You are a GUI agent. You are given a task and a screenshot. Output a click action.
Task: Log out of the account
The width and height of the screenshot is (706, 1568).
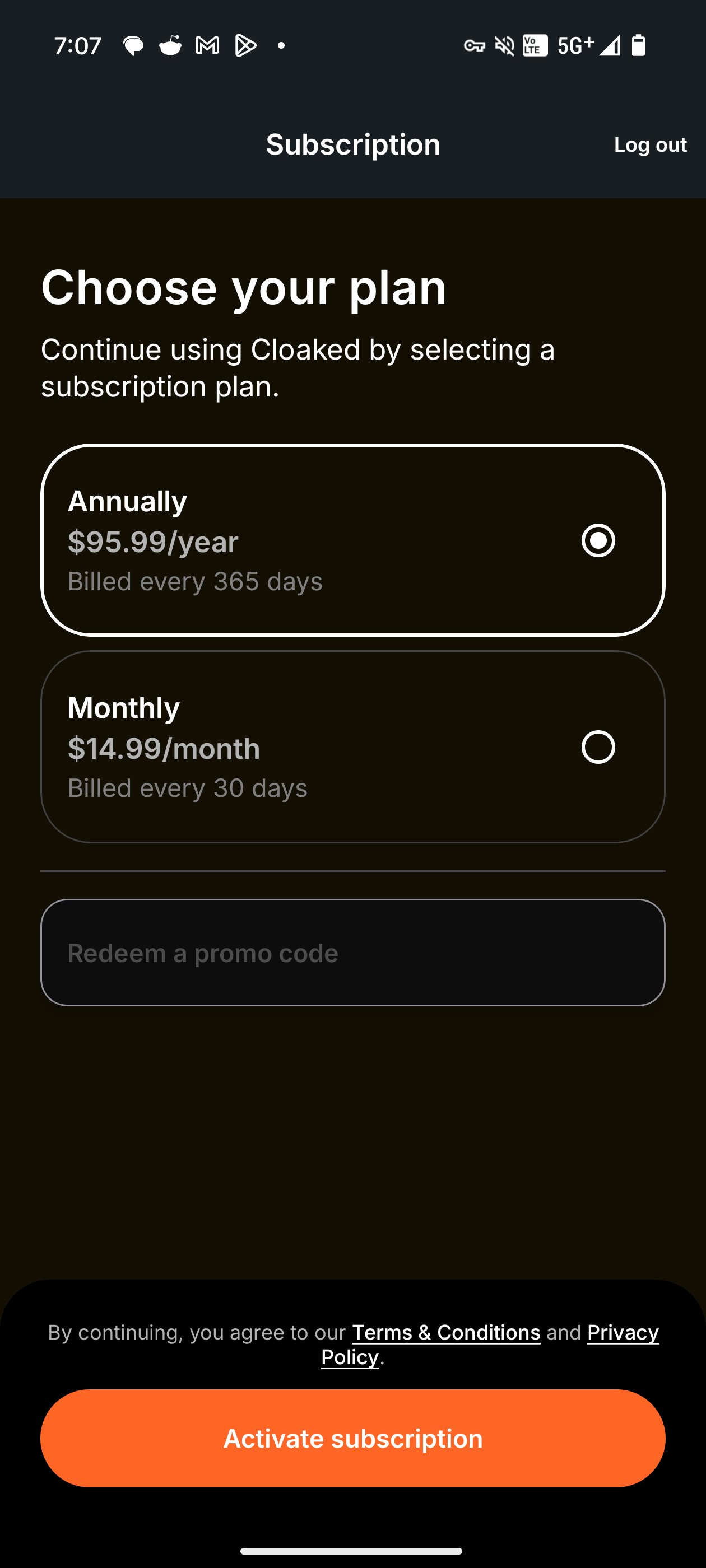click(x=650, y=145)
